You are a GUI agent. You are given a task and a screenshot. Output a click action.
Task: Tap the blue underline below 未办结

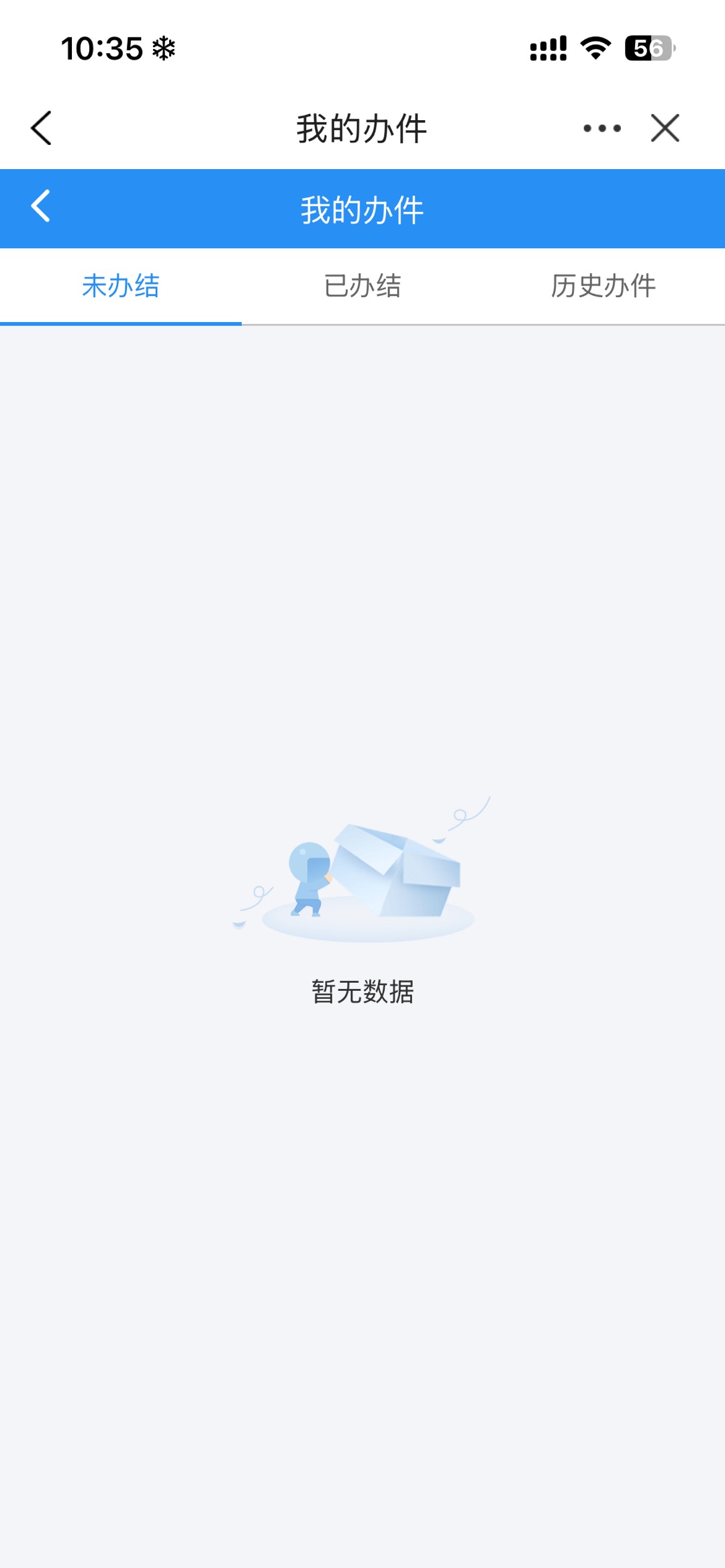119,324
